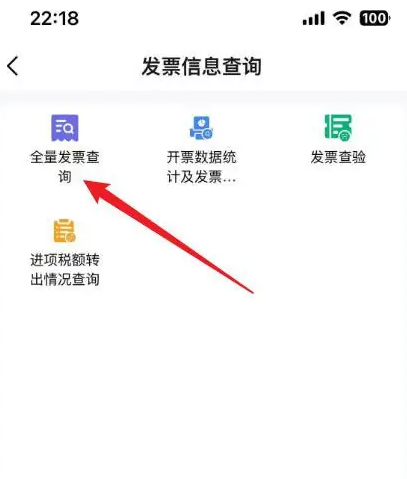Open 全量发票查询

tap(65, 149)
